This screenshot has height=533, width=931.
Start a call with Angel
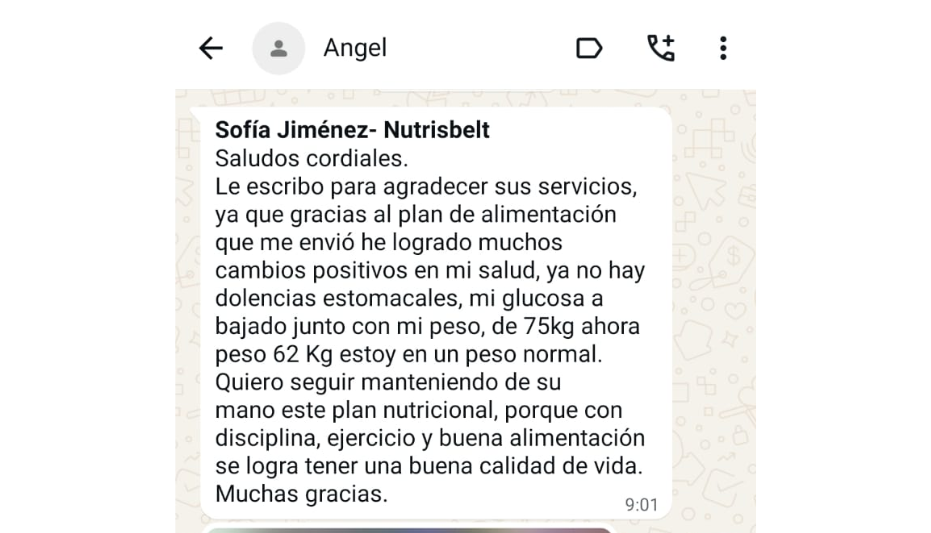(660, 48)
